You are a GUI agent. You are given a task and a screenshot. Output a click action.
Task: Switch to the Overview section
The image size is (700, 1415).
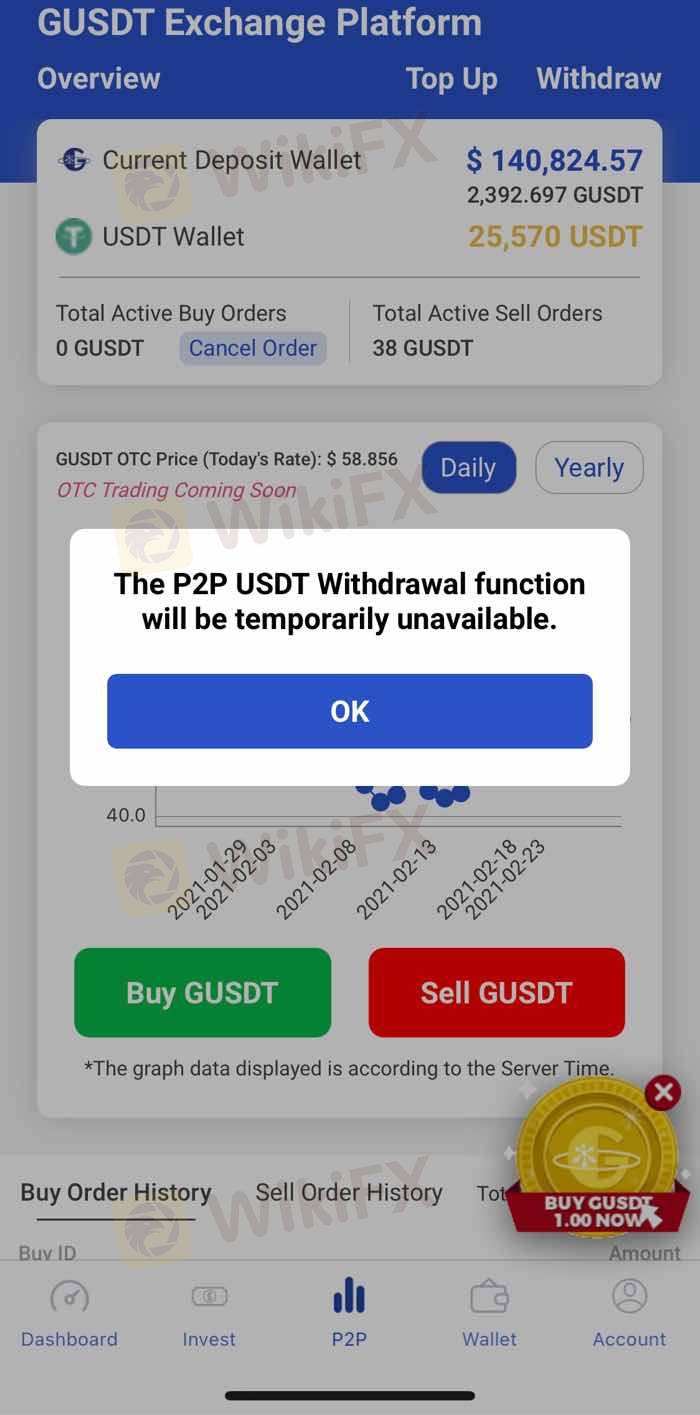pyautogui.click(x=98, y=79)
